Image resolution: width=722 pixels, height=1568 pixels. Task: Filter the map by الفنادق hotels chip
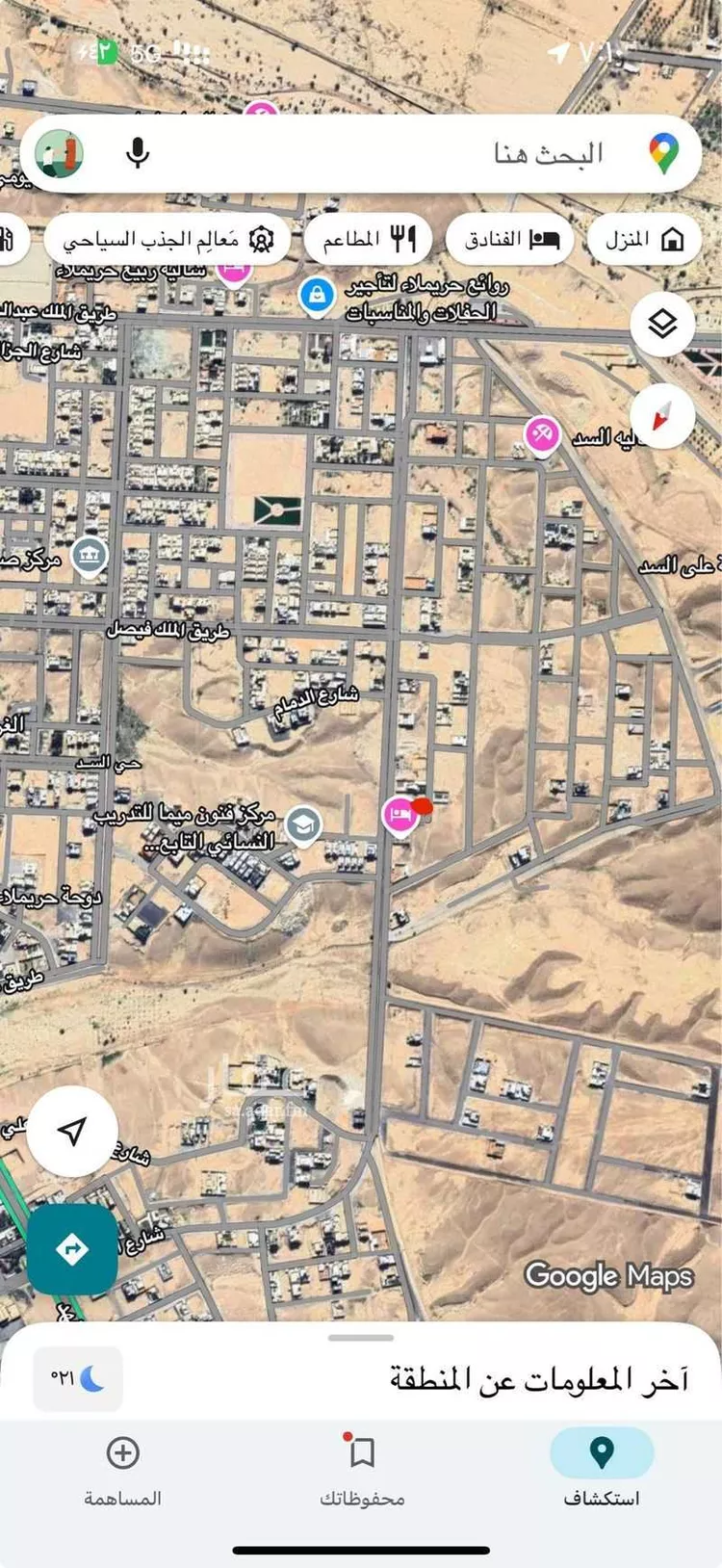tap(509, 238)
